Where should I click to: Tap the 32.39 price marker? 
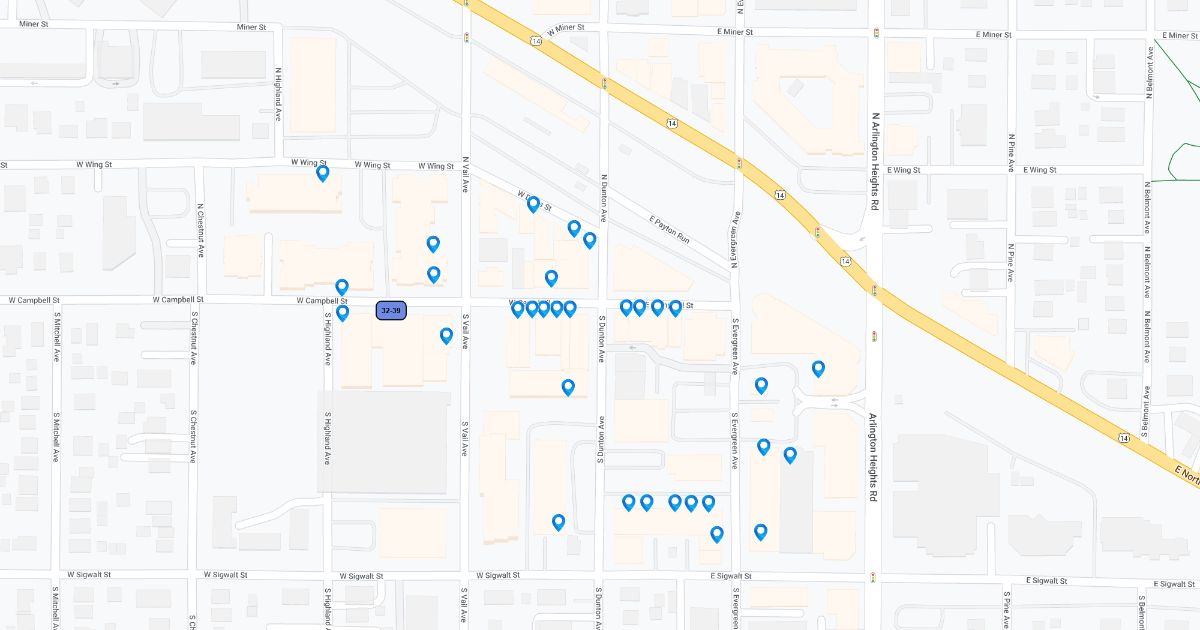[391, 311]
